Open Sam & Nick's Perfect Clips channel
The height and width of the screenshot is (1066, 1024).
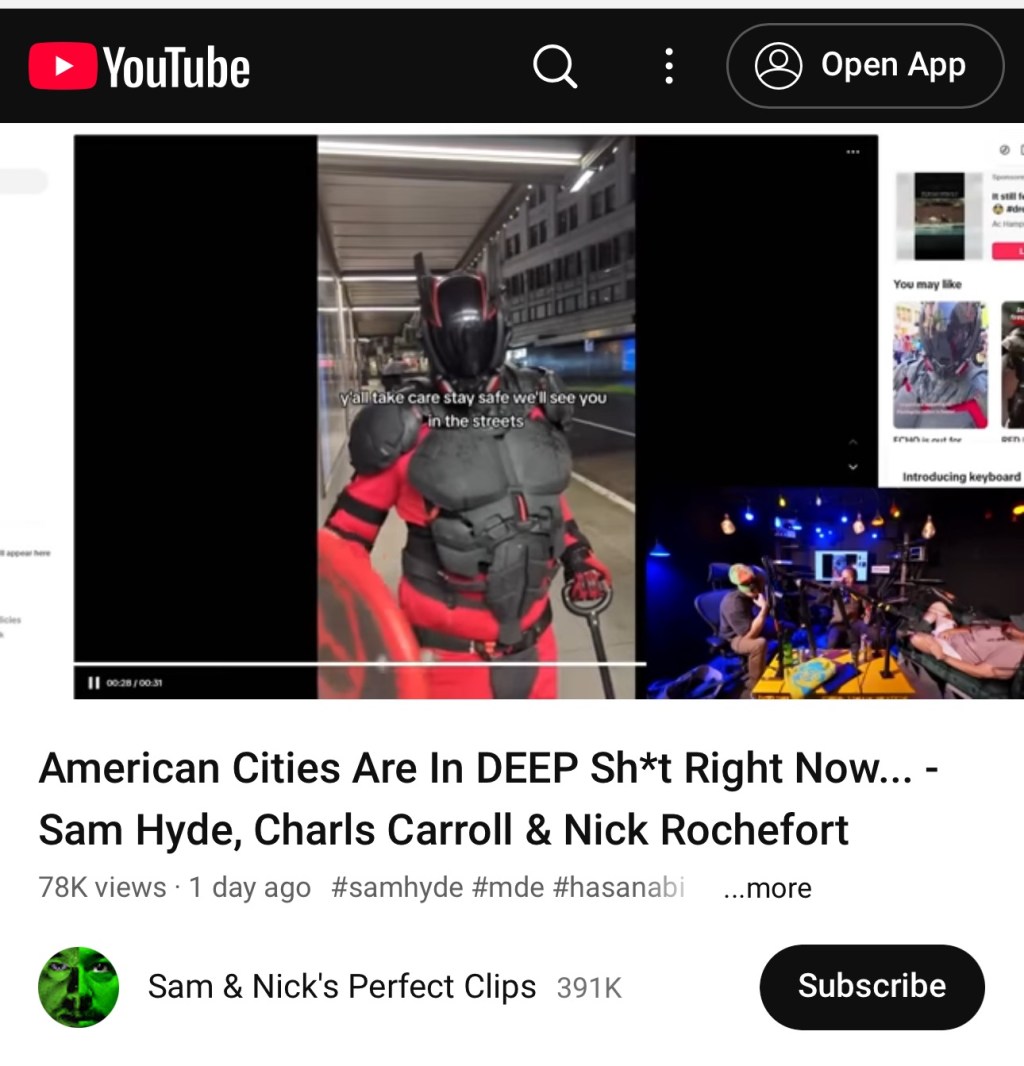click(x=342, y=987)
